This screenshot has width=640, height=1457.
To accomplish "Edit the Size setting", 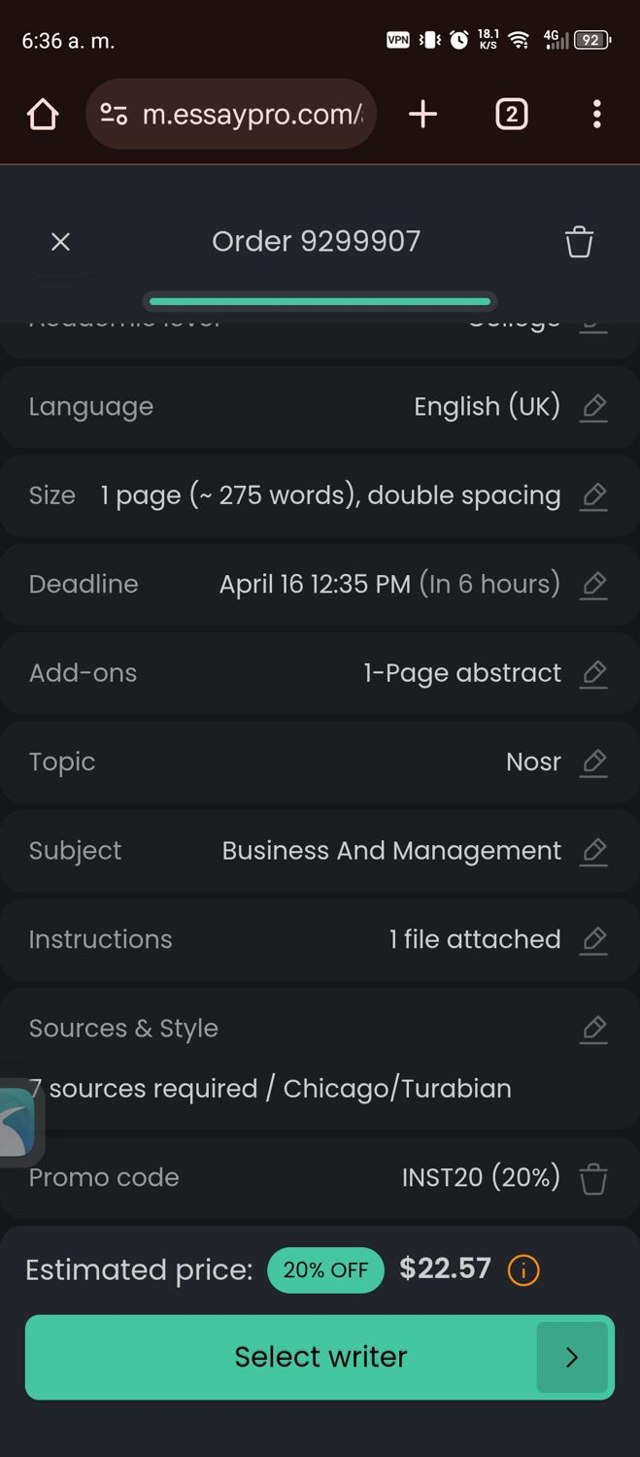I will pos(594,496).
